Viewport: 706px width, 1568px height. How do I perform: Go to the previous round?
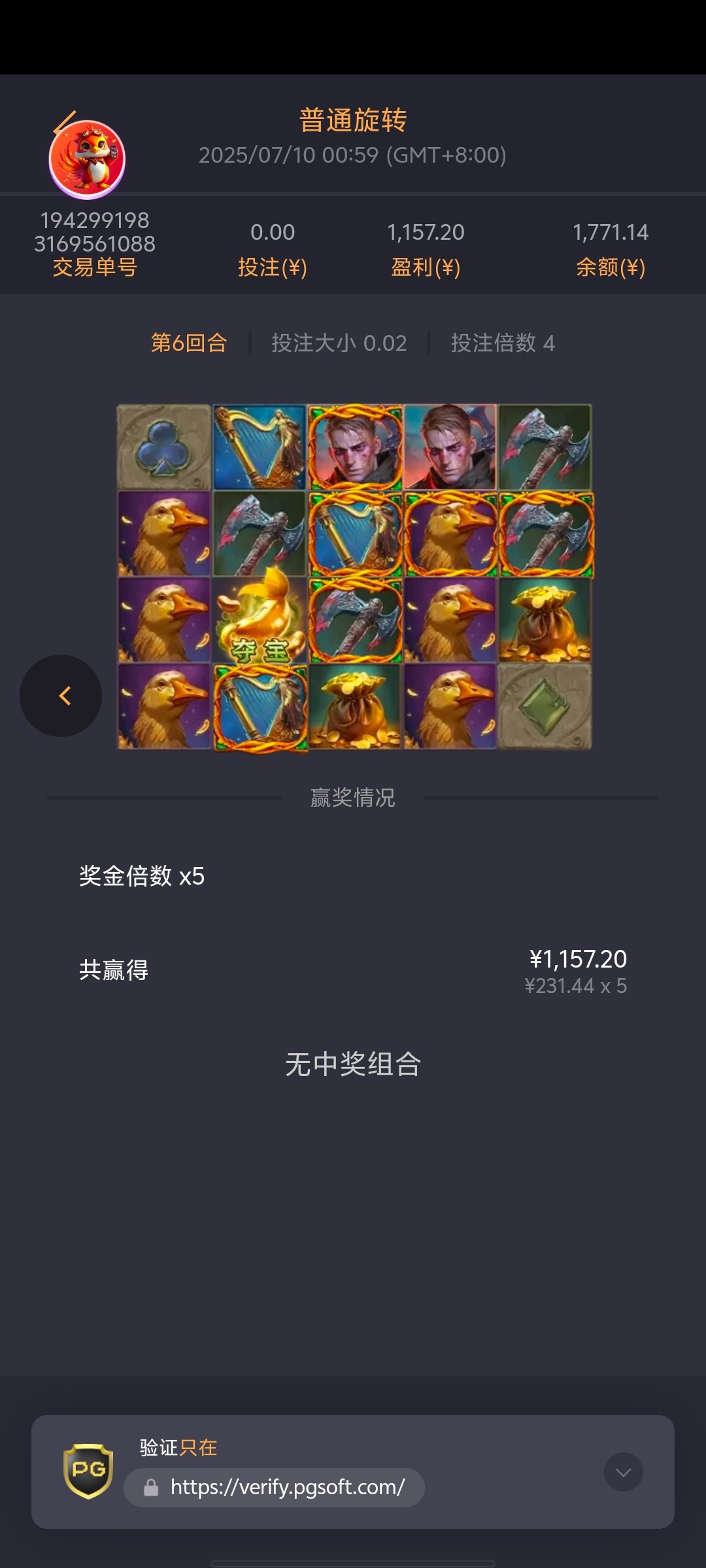pos(61,696)
